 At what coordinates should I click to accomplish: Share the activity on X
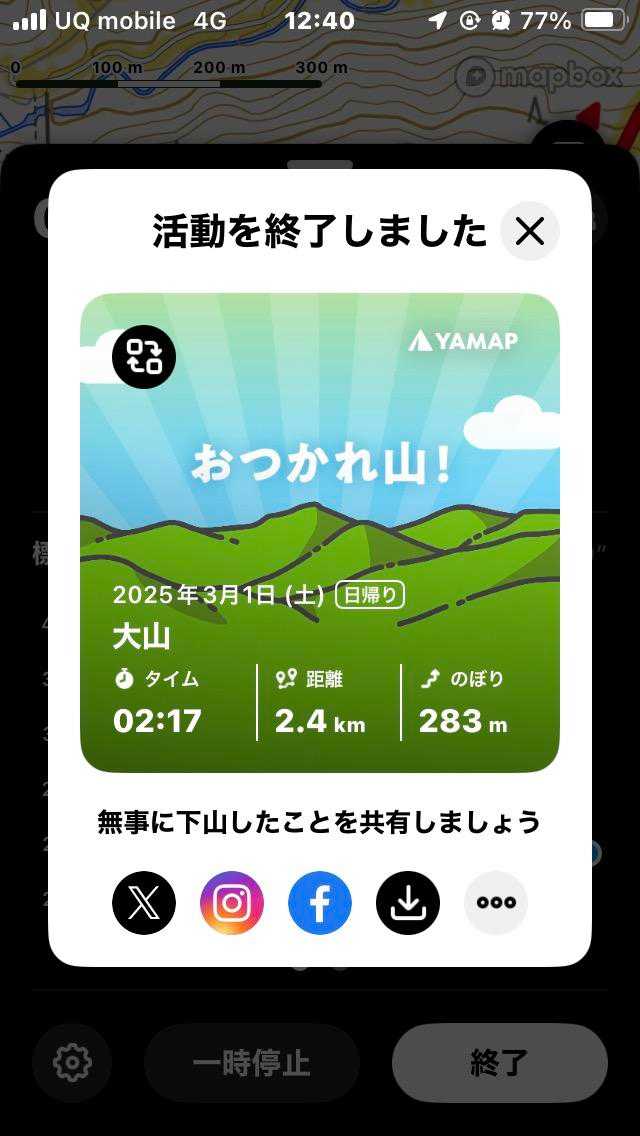[x=144, y=903]
